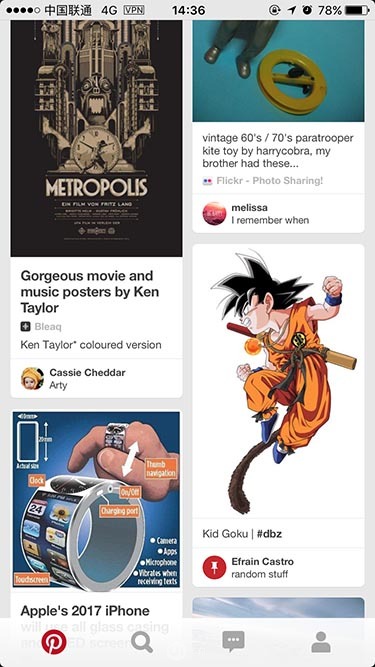
Task: Open the Metropolis poster pin
Action: pyautogui.click(x=97, y=138)
